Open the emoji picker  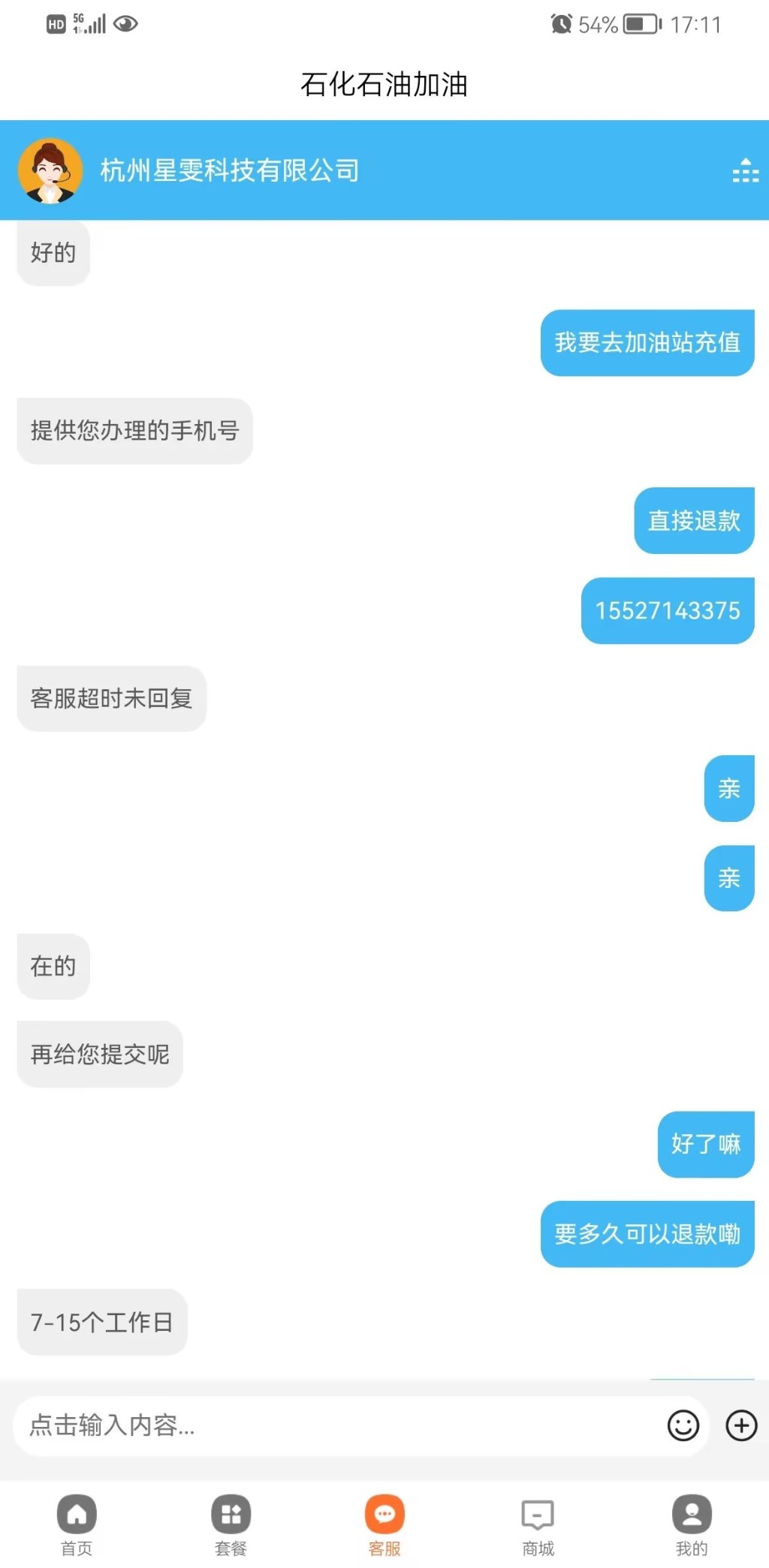pyautogui.click(x=683, y=1425)
